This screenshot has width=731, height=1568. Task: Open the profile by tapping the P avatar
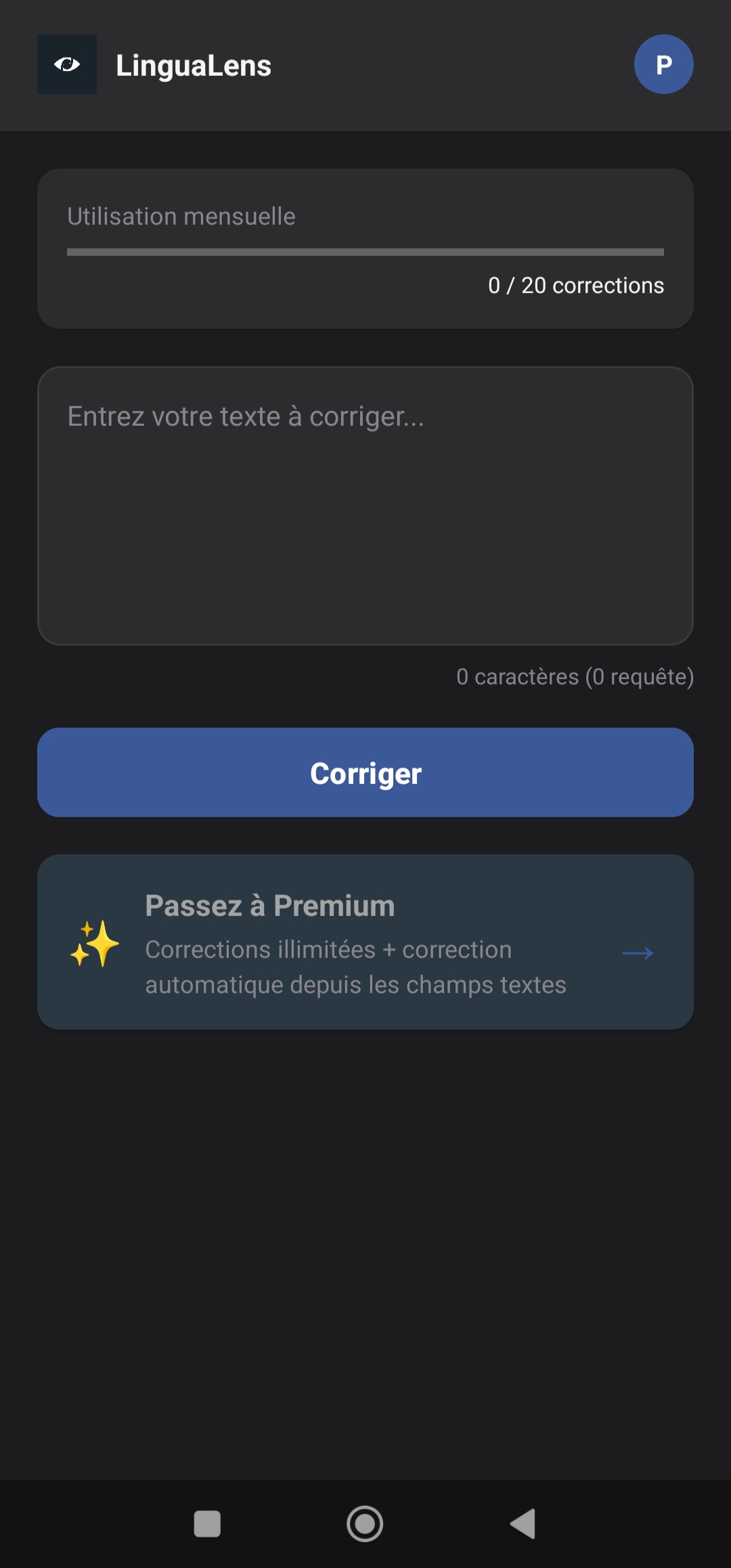coord(663,64)
